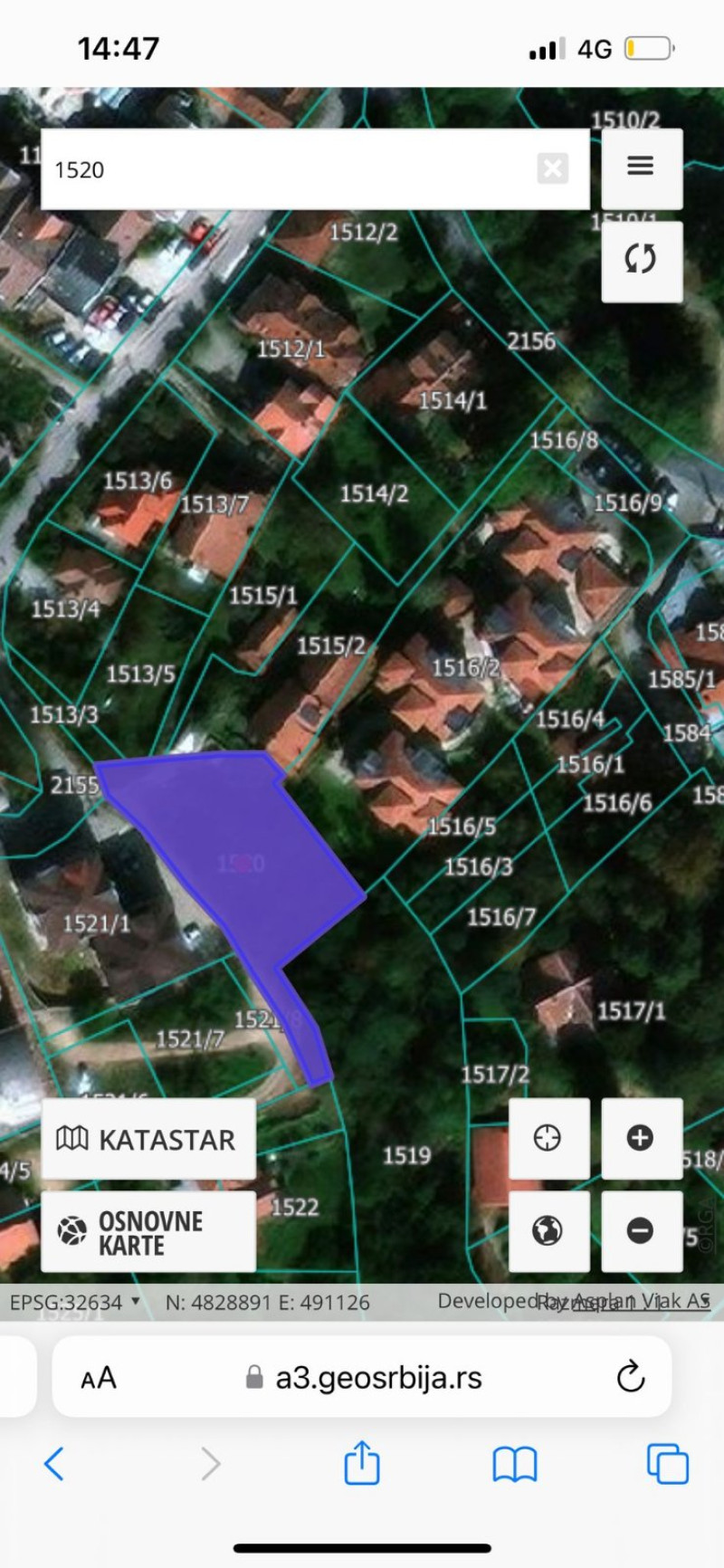The image size is (724, 1568).
Task: Tap the globe full-extent button
Action: [548, 1230]
